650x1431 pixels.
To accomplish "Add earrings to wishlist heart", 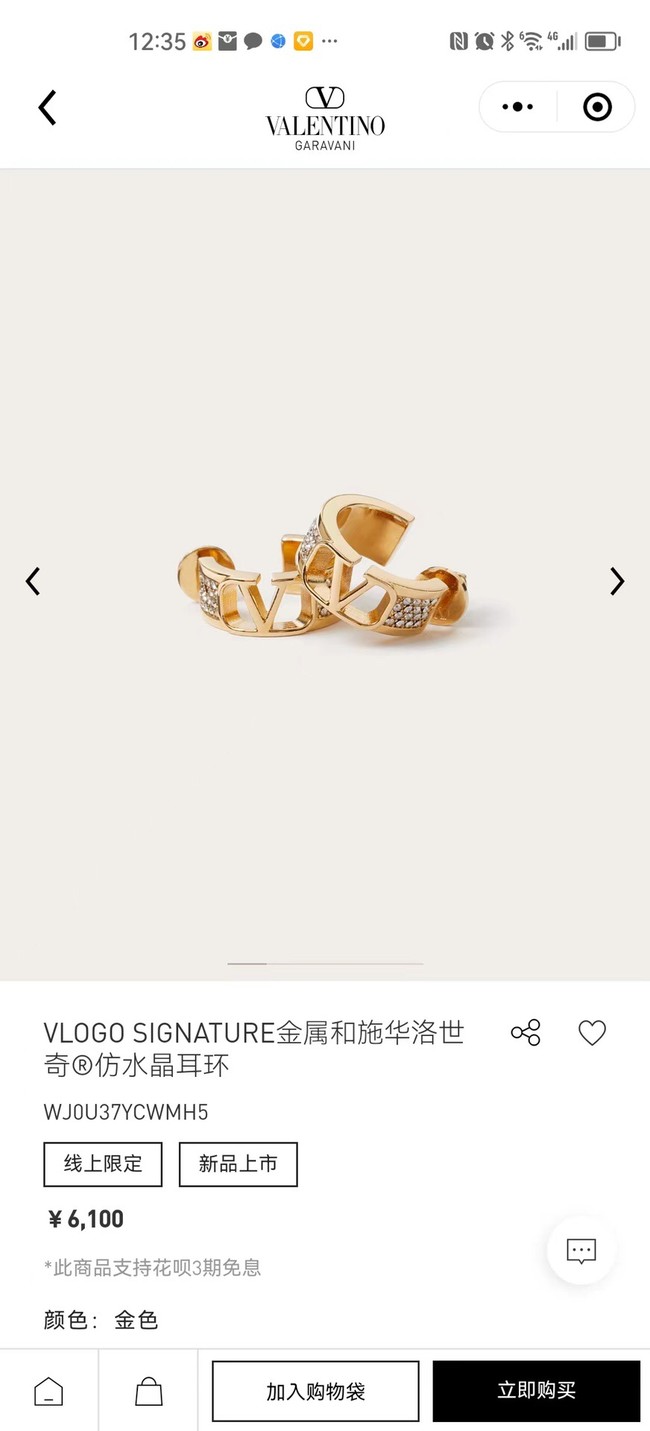I will 592,1033.
